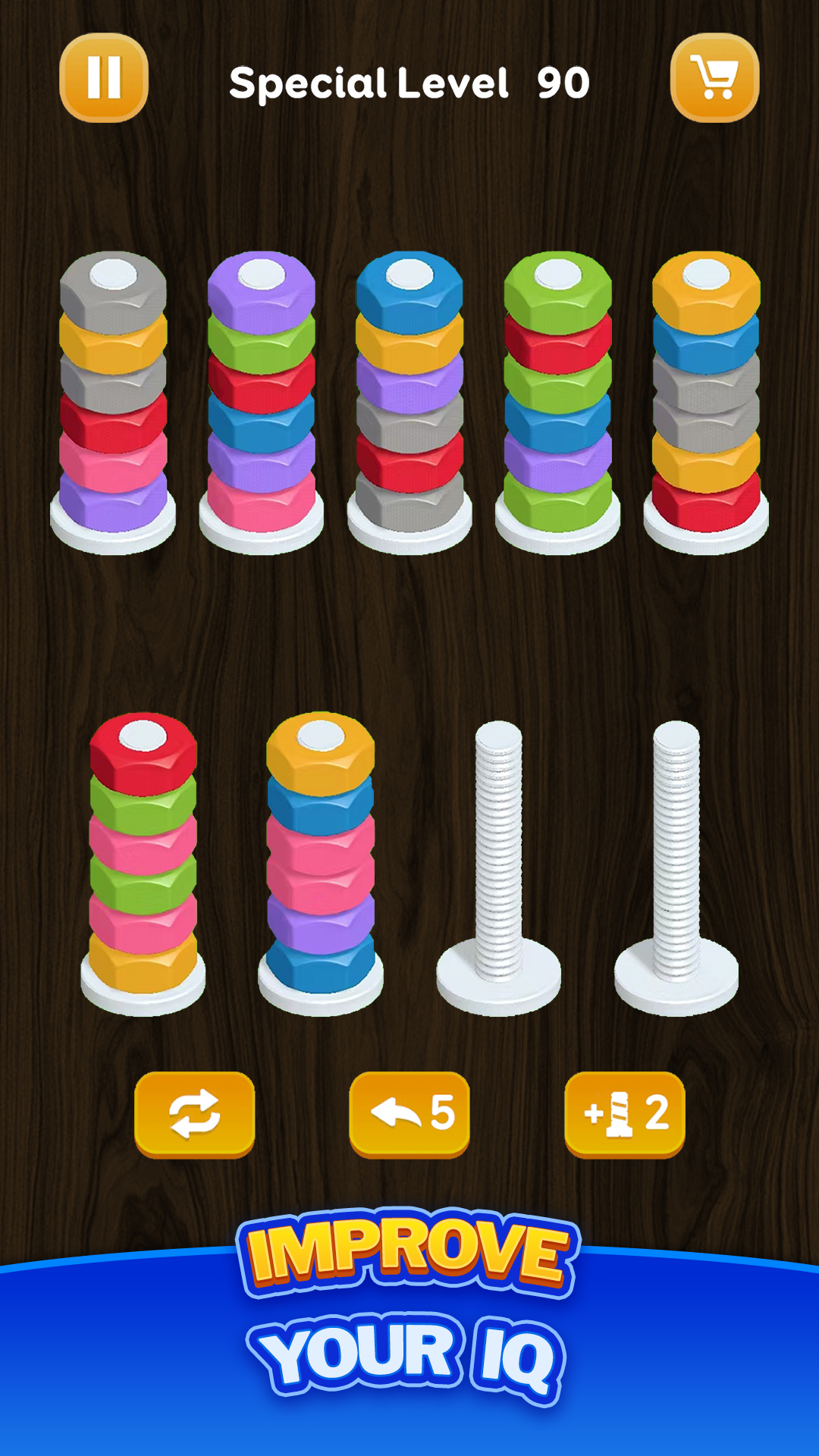Undo the last move
The height and width of the screenshot is (1456, 819).
pyautogui.click(x=409, y=1114)
